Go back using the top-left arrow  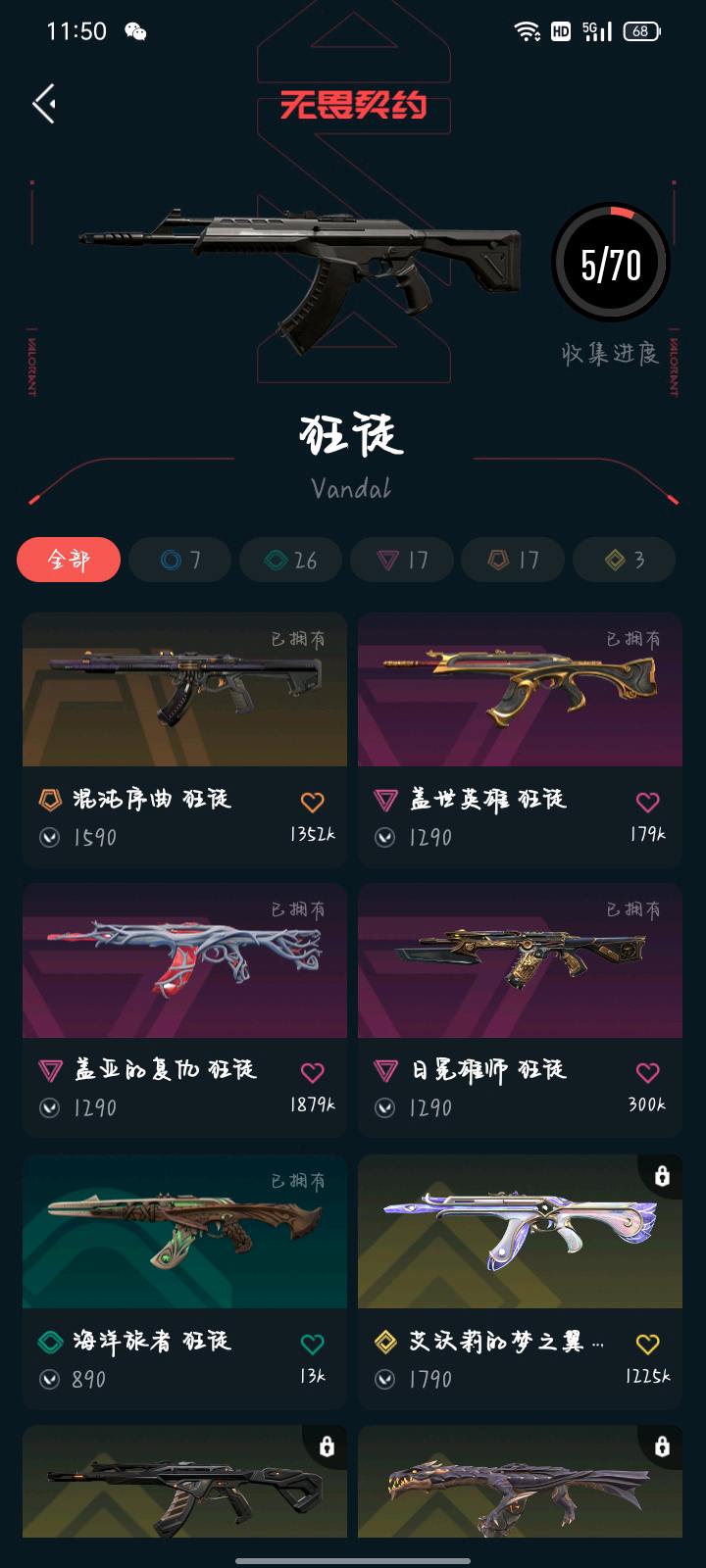point(44,104)
